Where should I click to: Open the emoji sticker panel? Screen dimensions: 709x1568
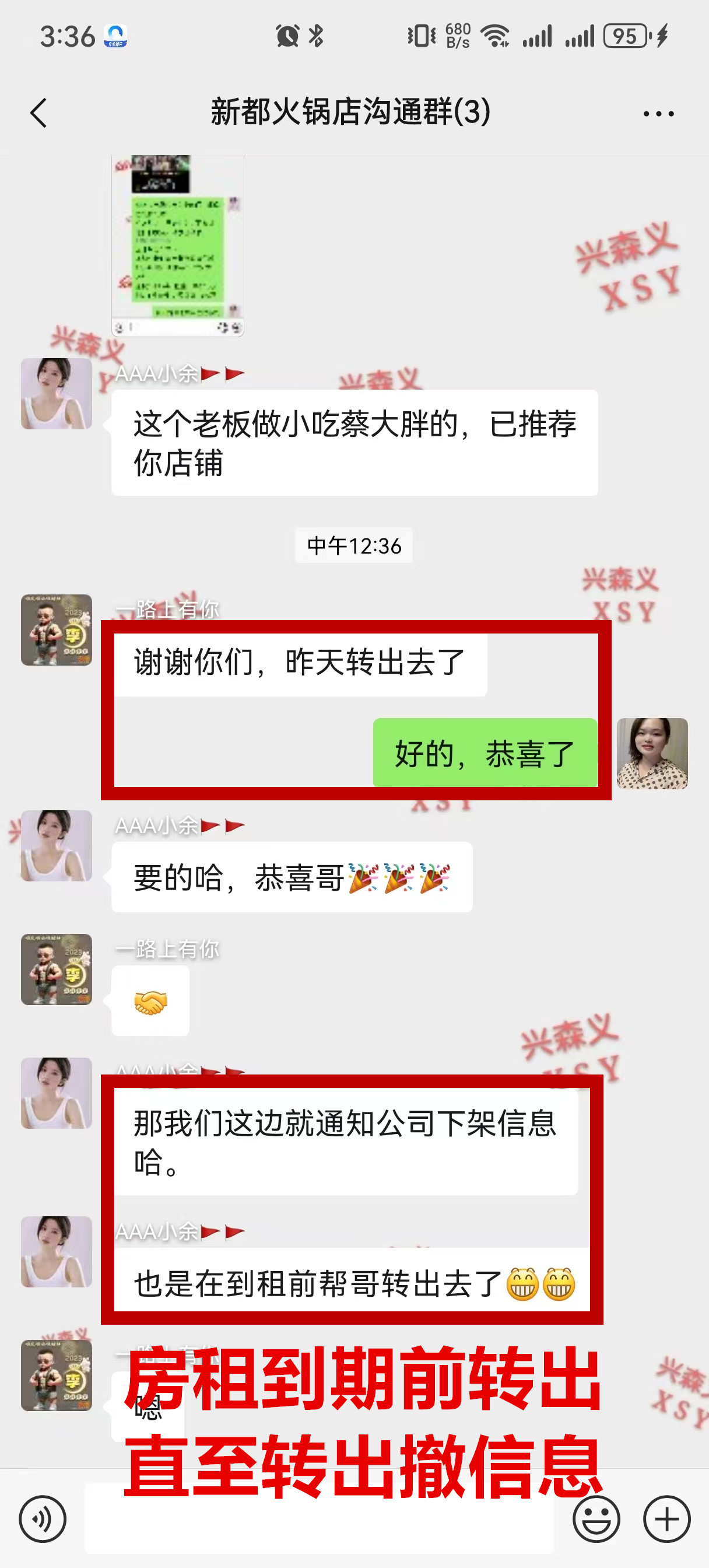coord(596,1518)
